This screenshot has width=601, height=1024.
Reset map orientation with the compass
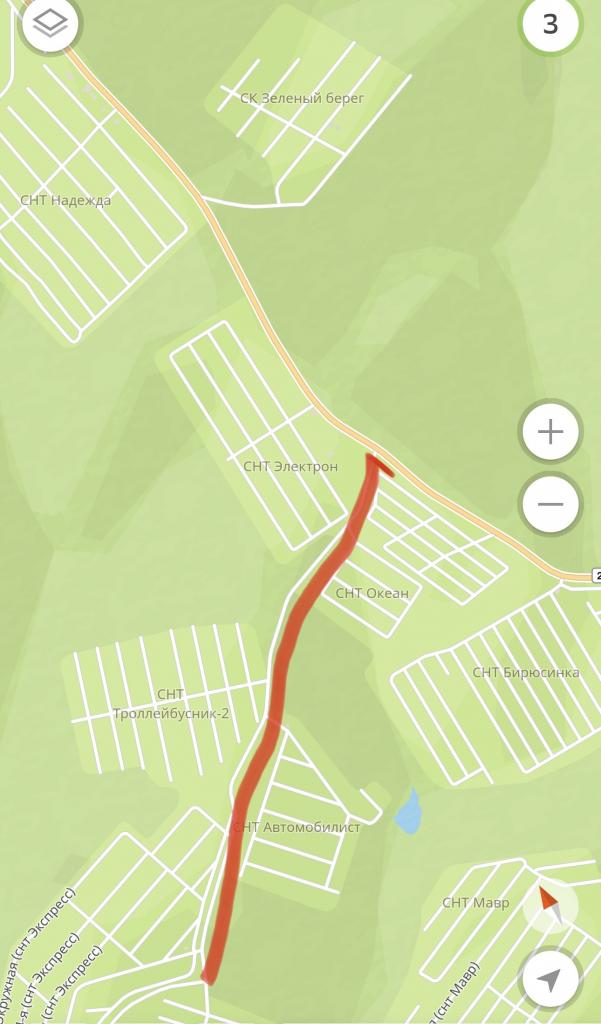(x=549, y=903)
